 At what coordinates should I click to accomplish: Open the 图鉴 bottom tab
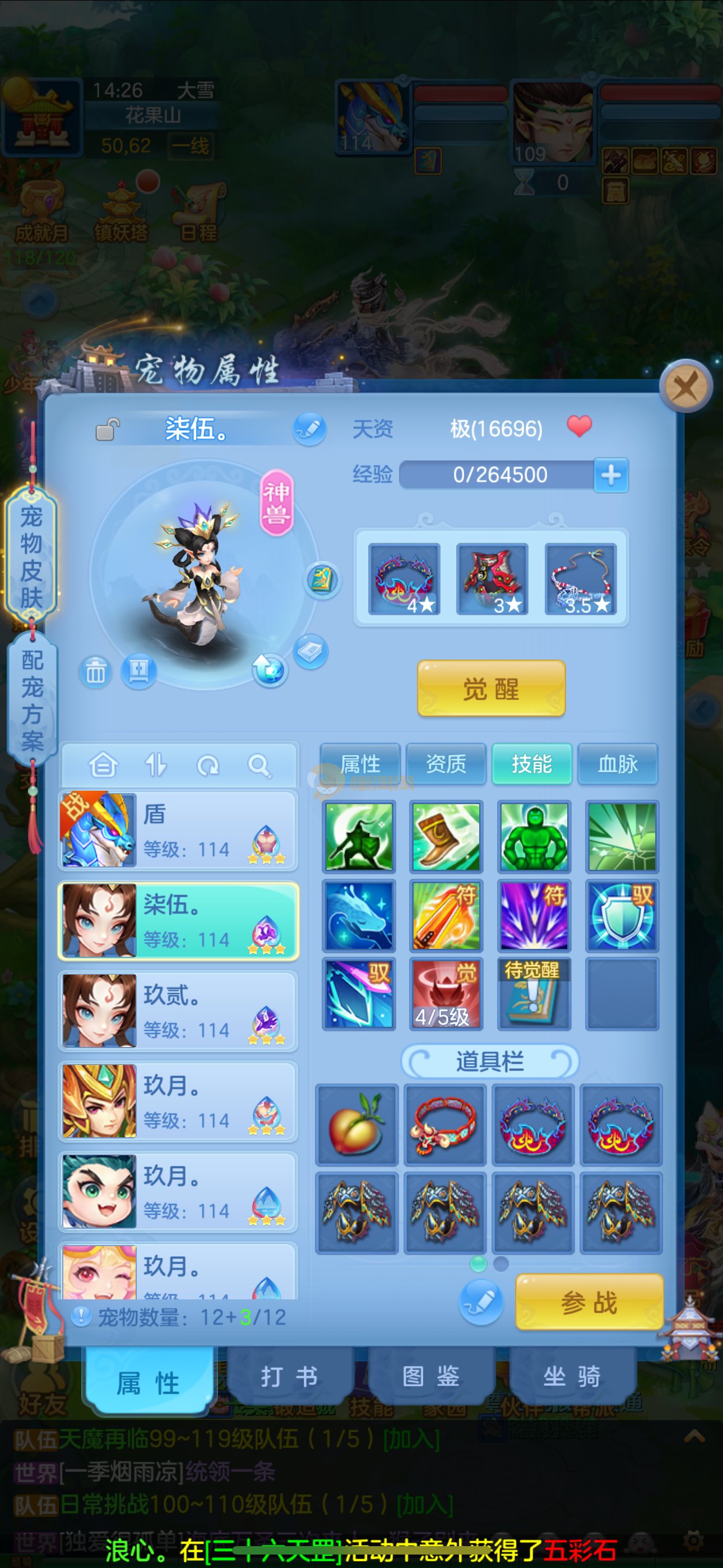[430, 1377]
